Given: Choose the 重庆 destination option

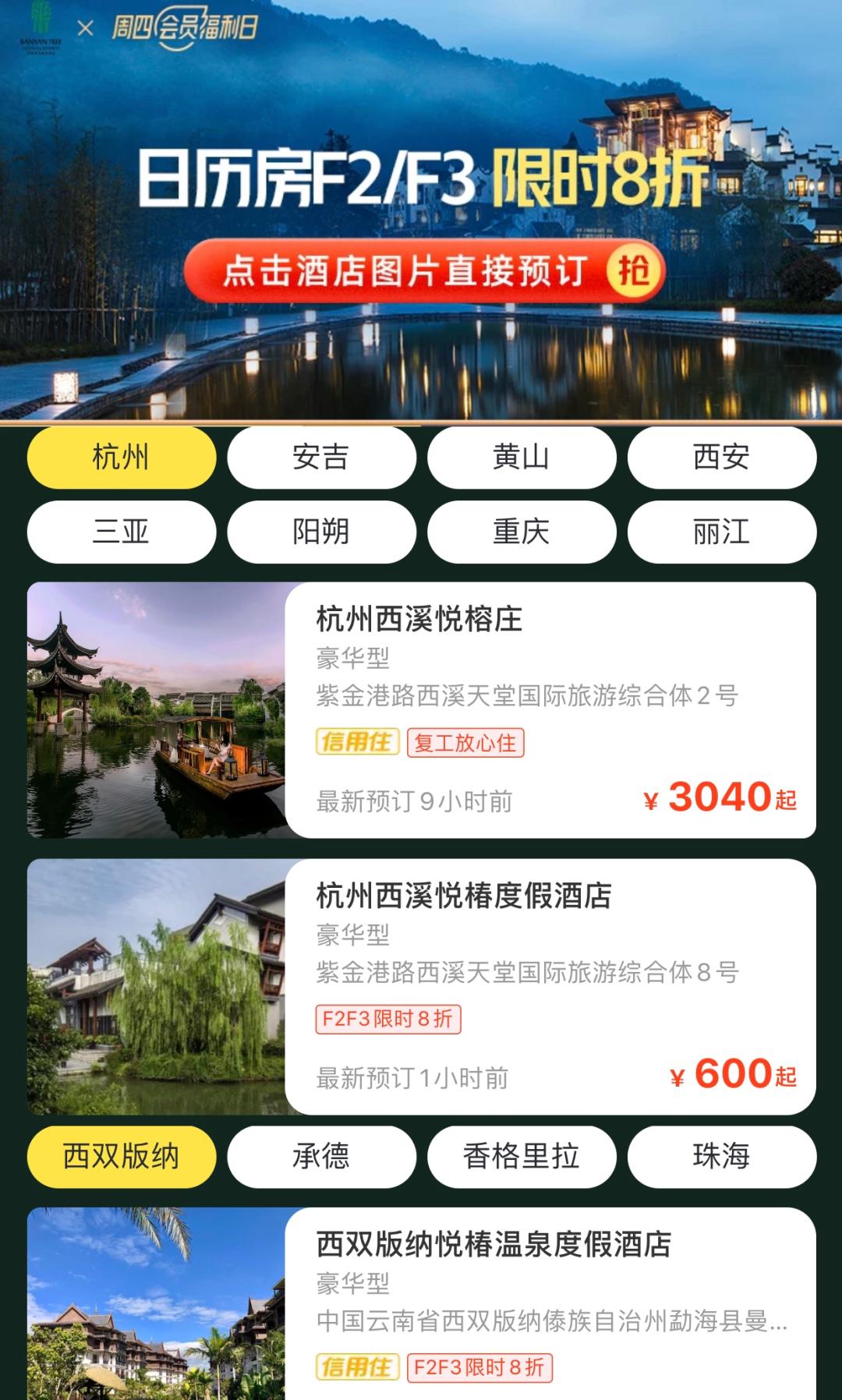Looking at the screenshot, I should tap(522, 532).
